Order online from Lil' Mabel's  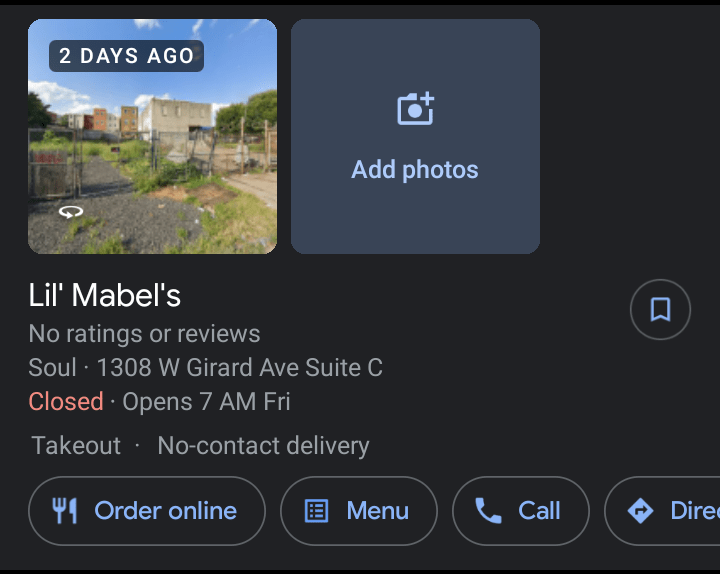(x=147, y=511)
